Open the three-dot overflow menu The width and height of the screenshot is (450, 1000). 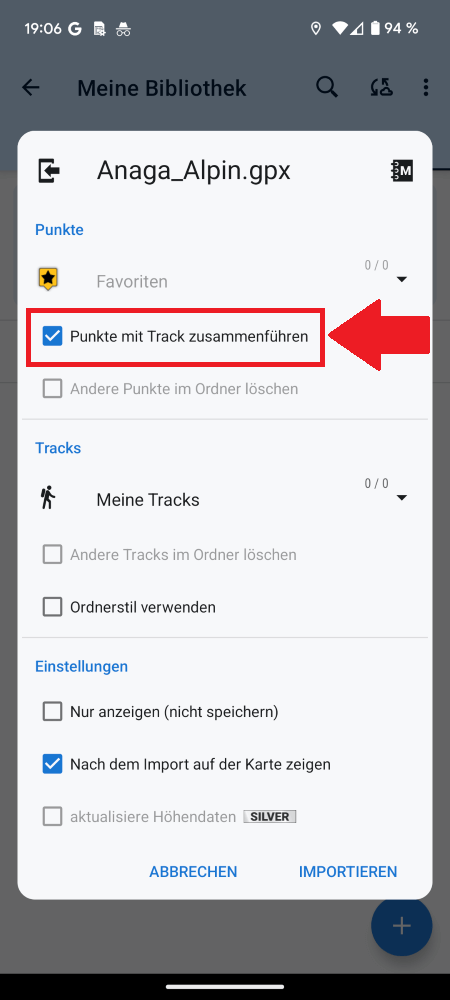coord(426,87)
